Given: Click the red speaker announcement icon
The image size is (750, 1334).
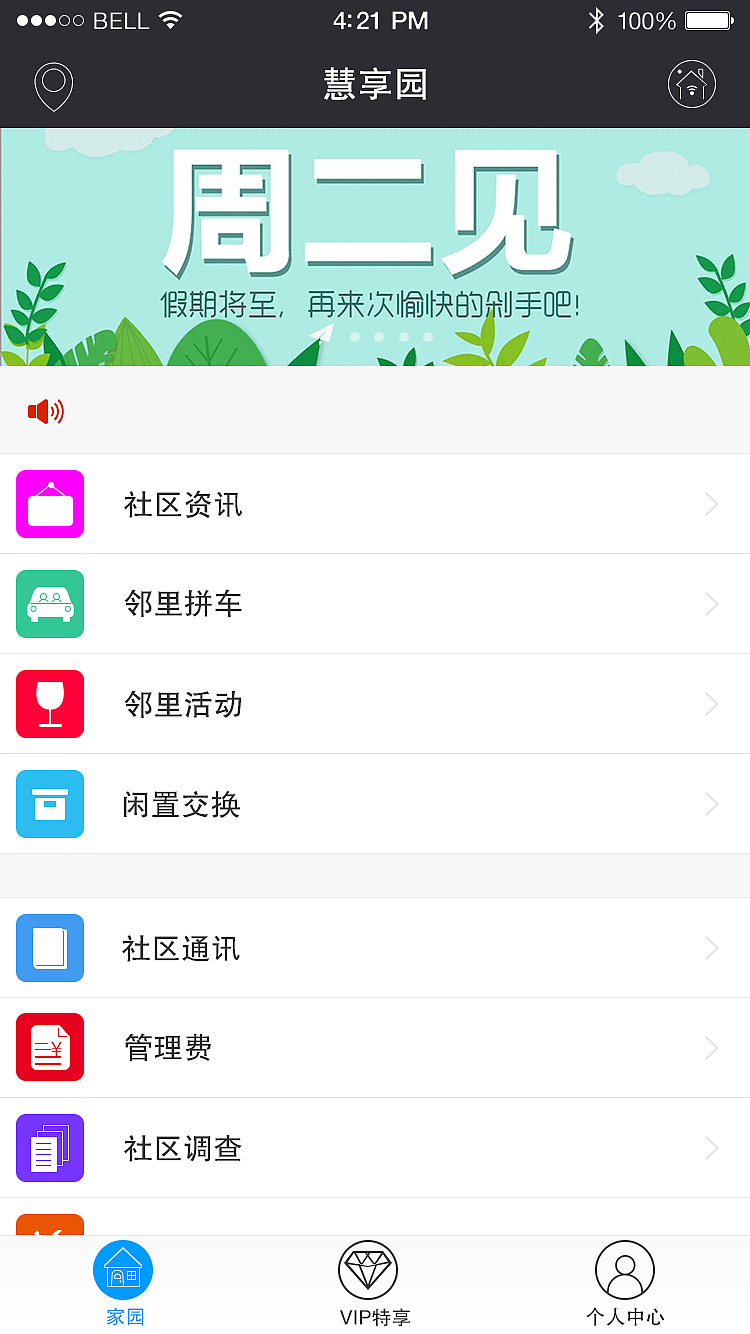Looking at the screenshot, I should pyautogui.click(x=45, y=410).
